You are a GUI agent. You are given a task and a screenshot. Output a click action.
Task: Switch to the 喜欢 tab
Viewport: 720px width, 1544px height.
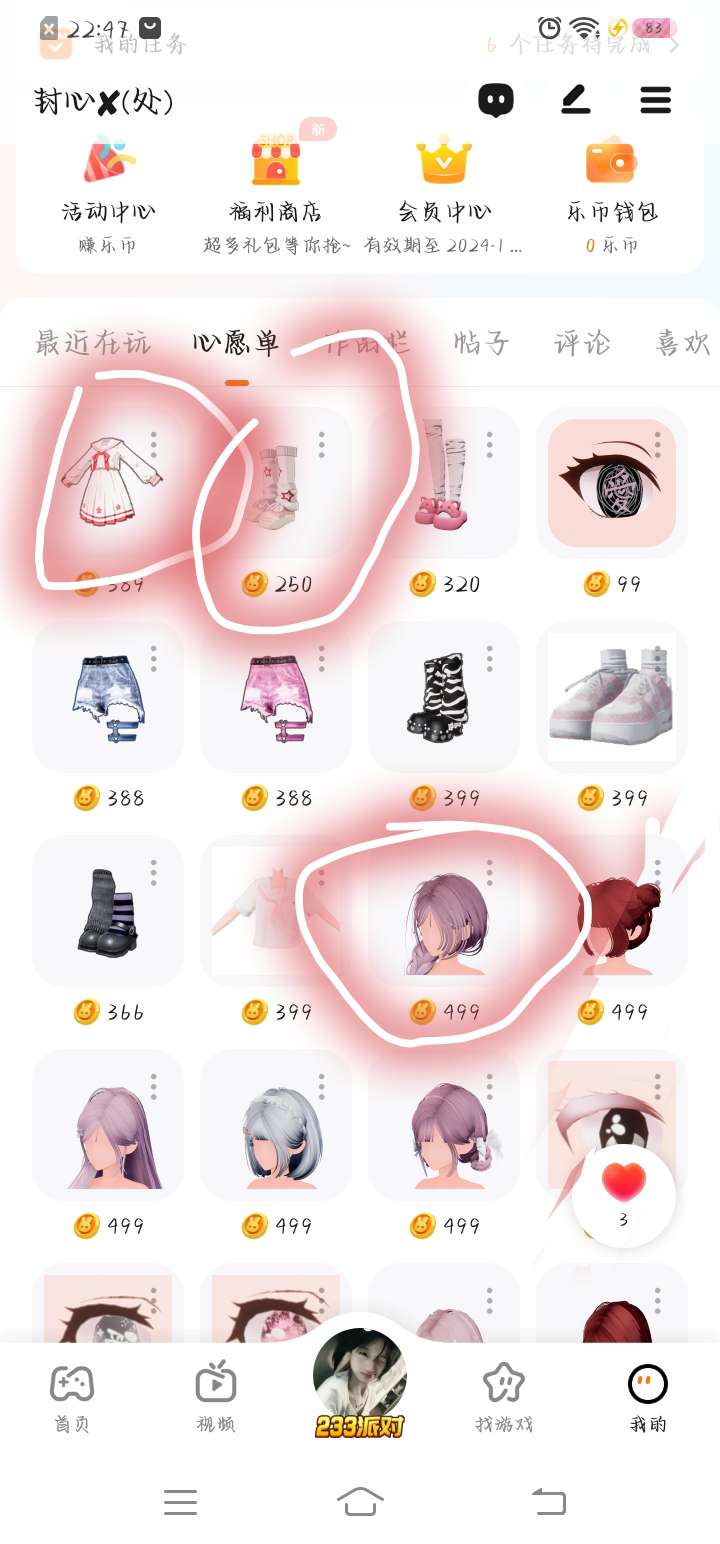coord(683,343)
